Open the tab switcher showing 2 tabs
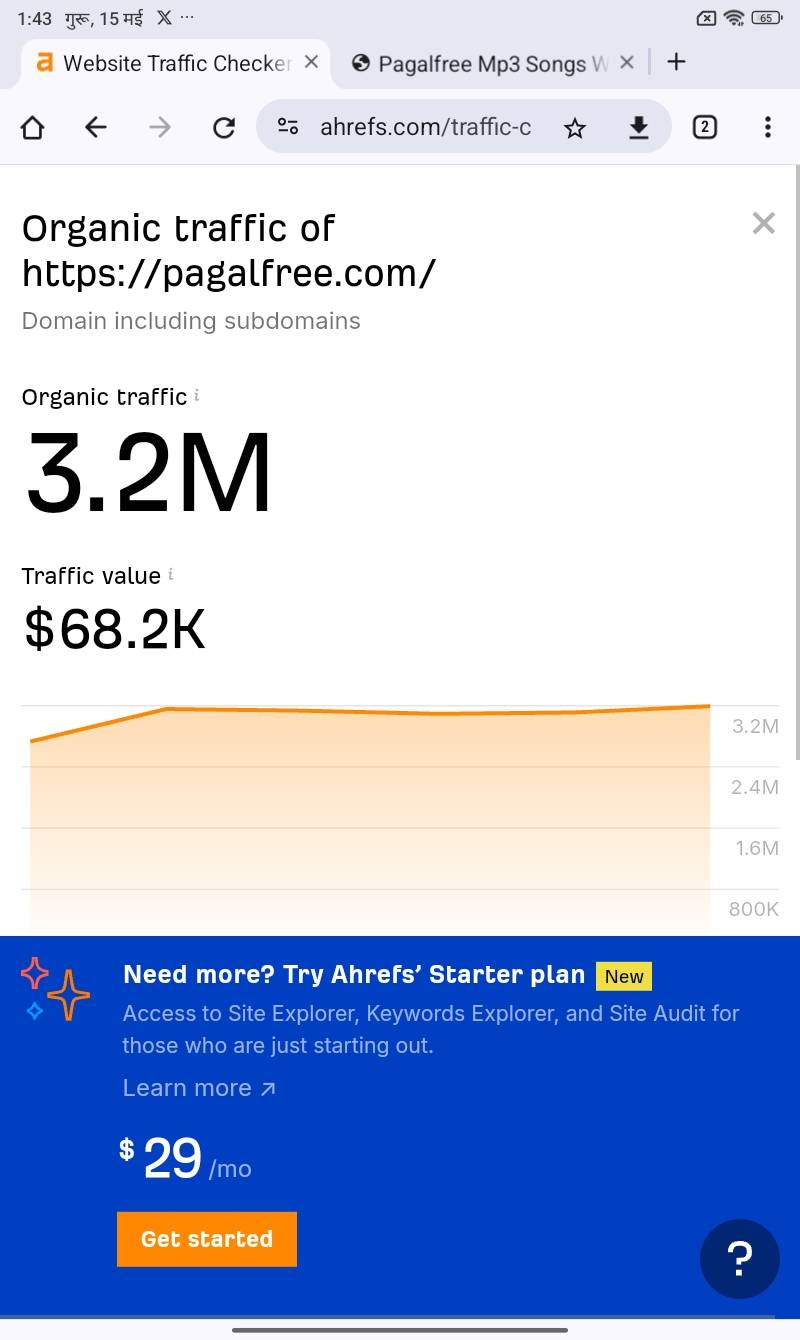Image resolution: width=800 pixels, height=1340 pixels. pos(704,127)
